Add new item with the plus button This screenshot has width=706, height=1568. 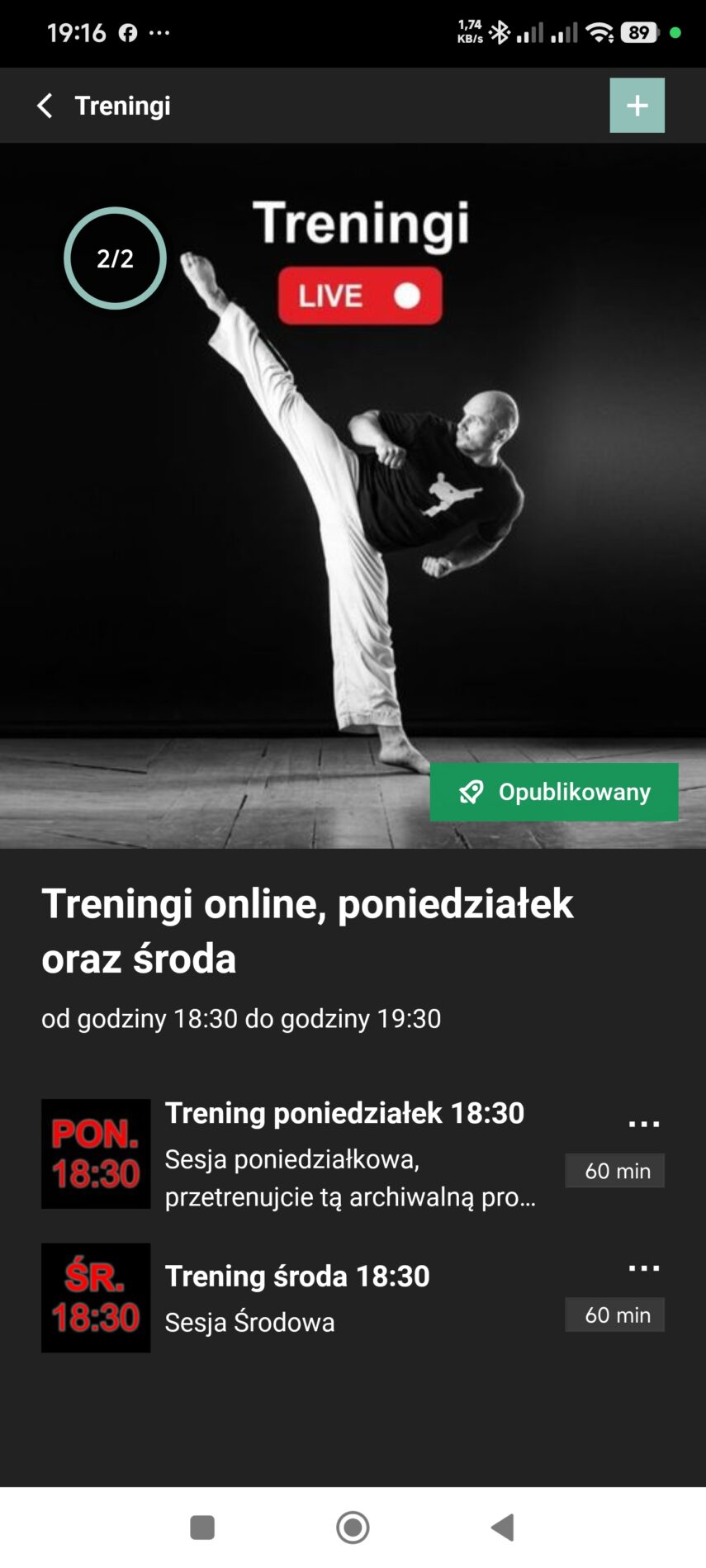637,106
